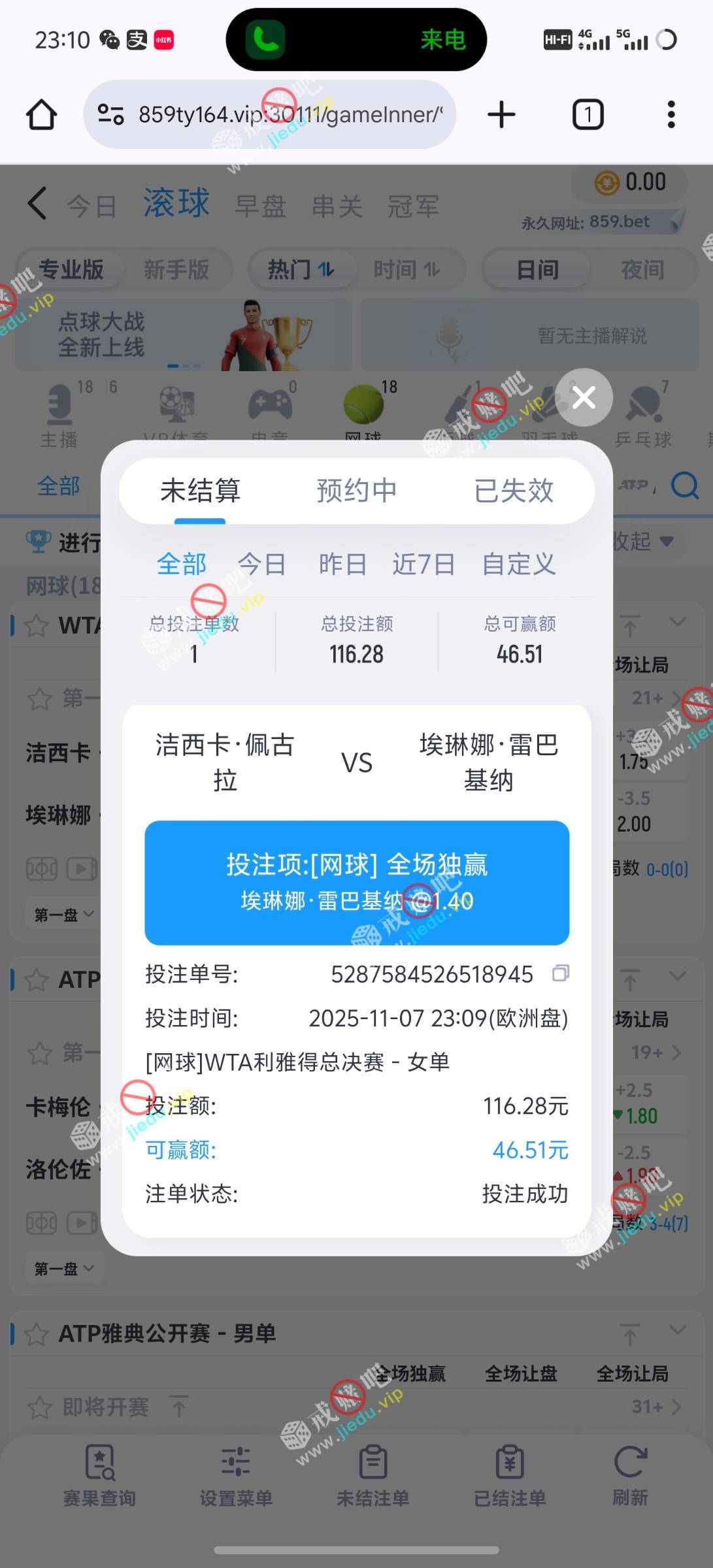Copy the bet order number
This screenshot has height=1568, width=713.
click(x=560, y=973)
